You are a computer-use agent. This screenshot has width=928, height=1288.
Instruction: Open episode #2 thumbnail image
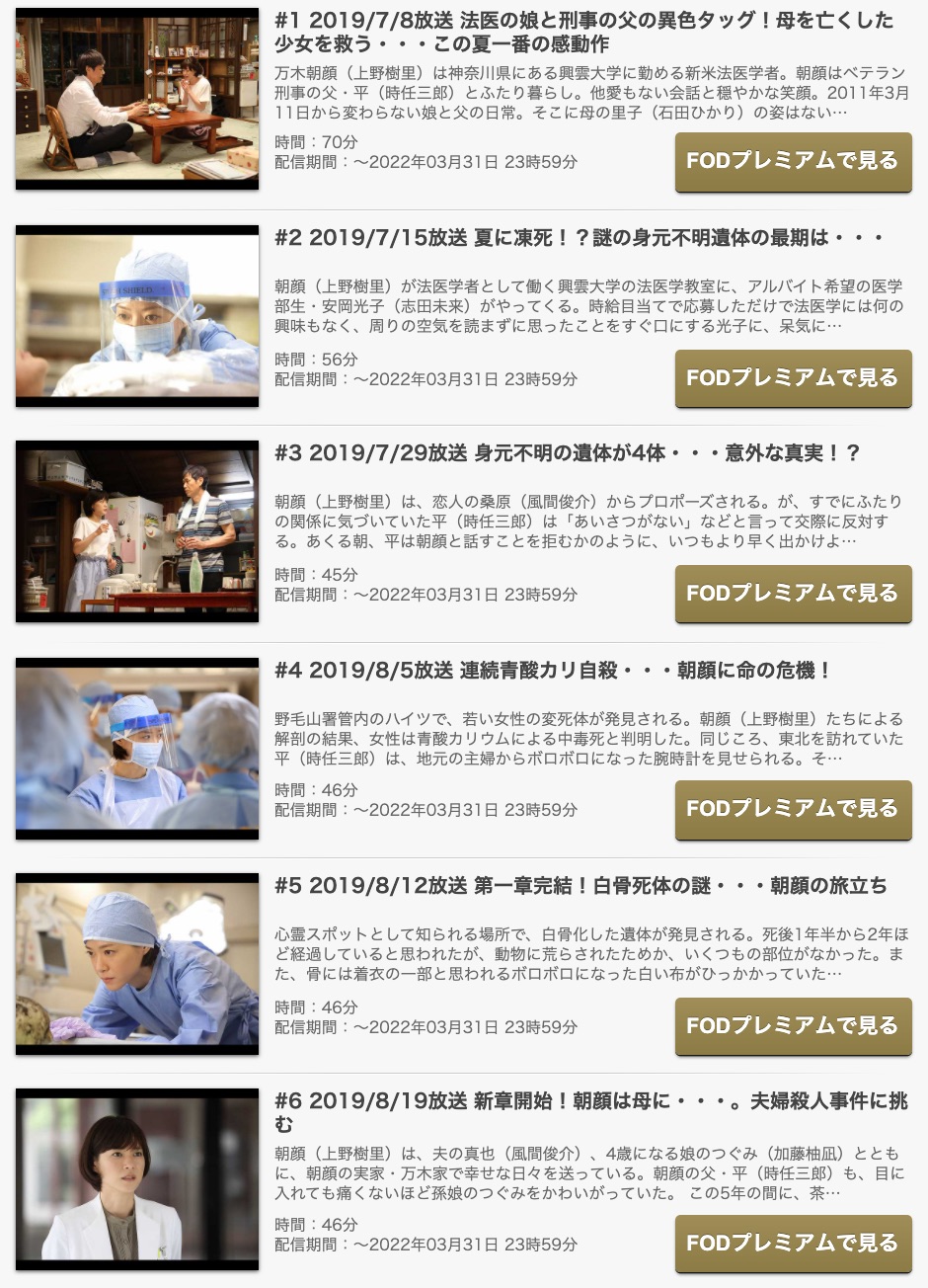coord(137,316)
